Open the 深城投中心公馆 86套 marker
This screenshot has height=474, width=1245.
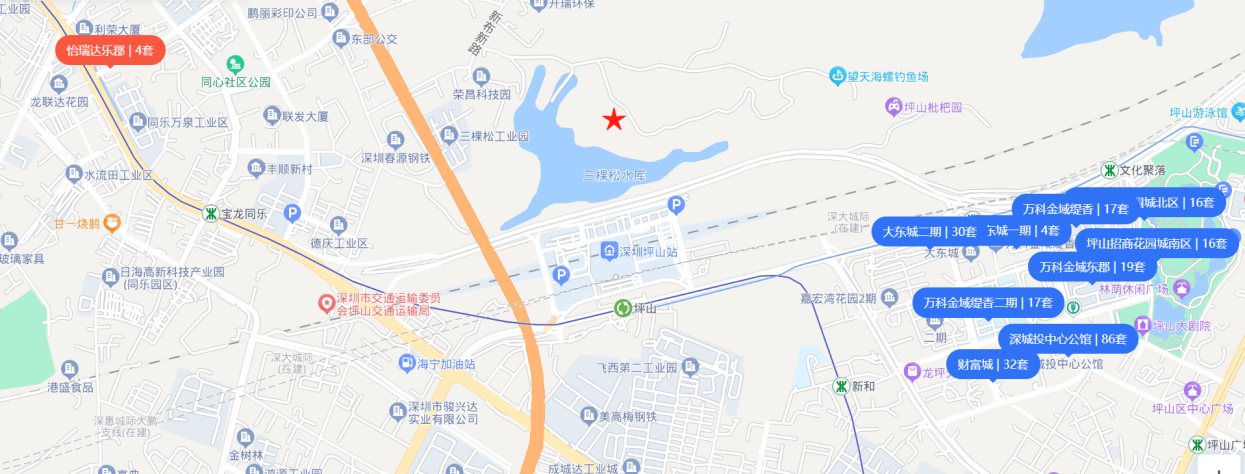coord(1067,339)
